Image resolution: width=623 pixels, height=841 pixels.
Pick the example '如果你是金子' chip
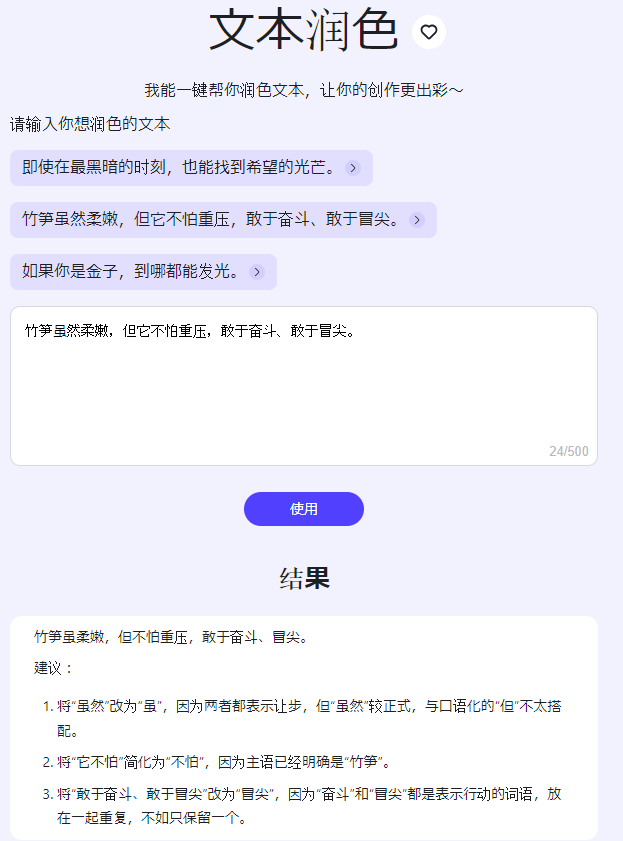coord(143,272)
